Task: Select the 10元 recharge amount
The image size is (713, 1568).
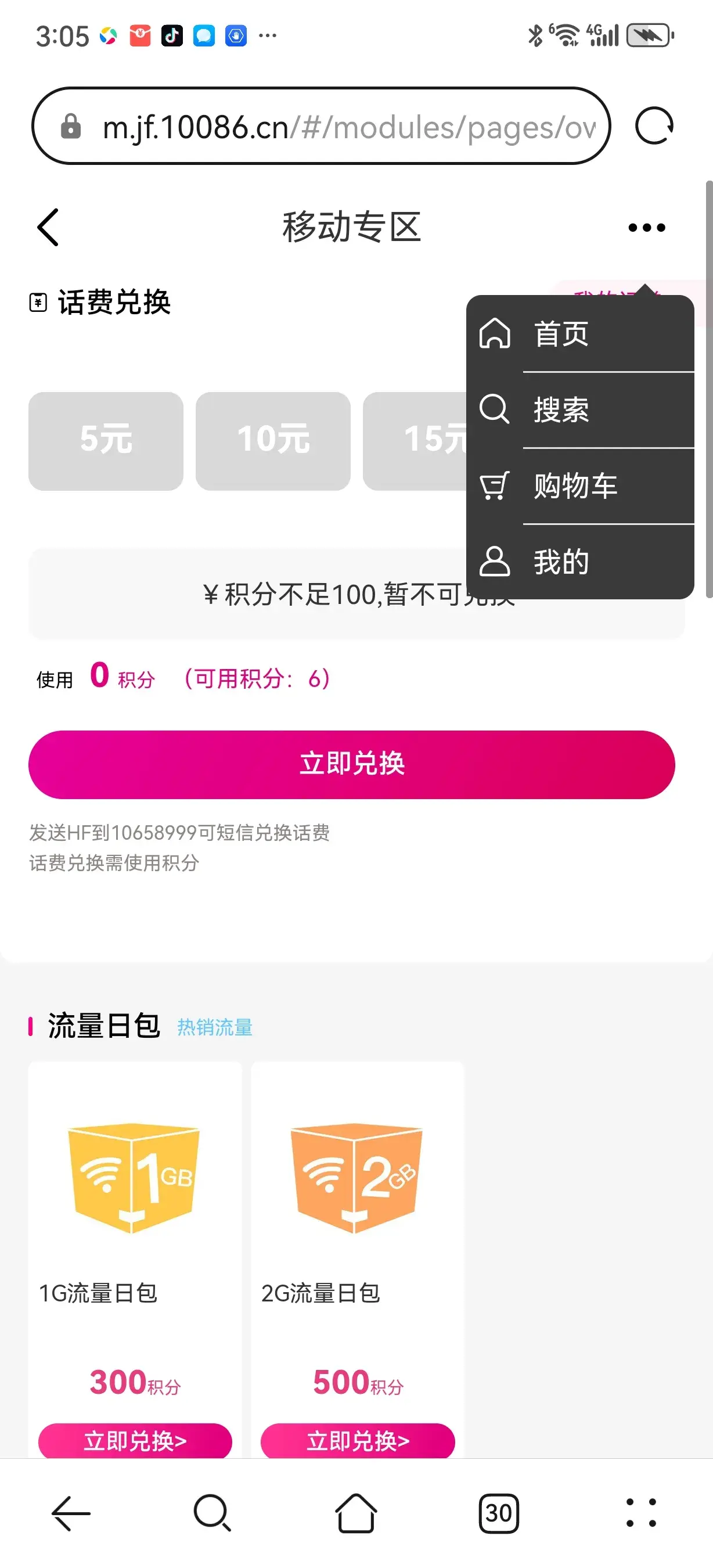Action: pos(273,441)
